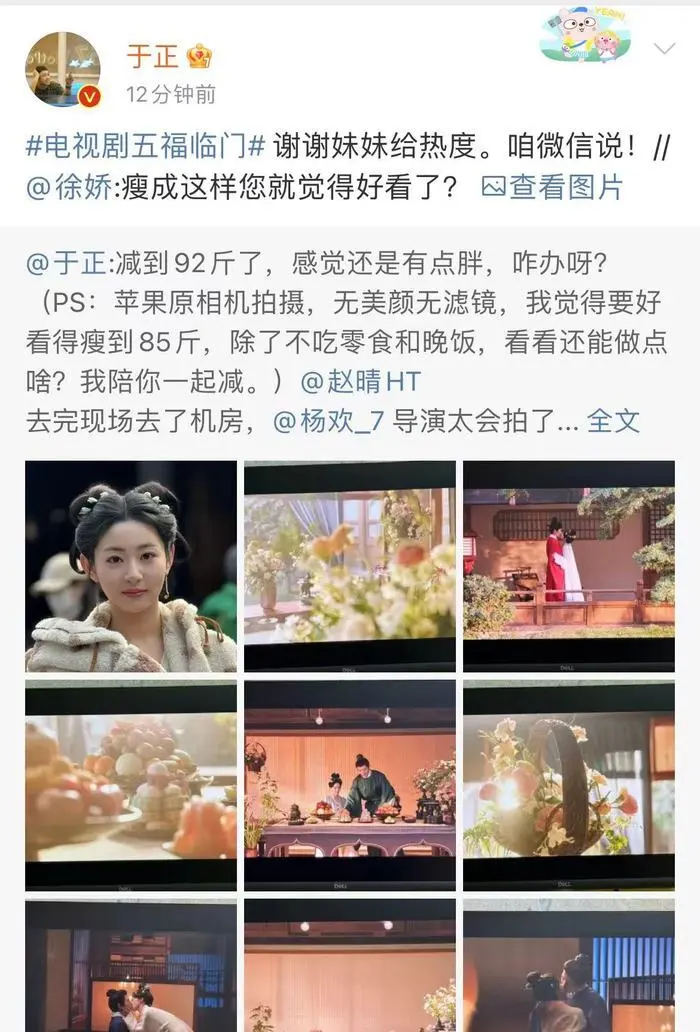
Task: Open the photo of woman in fur coat
Action: 131,566
